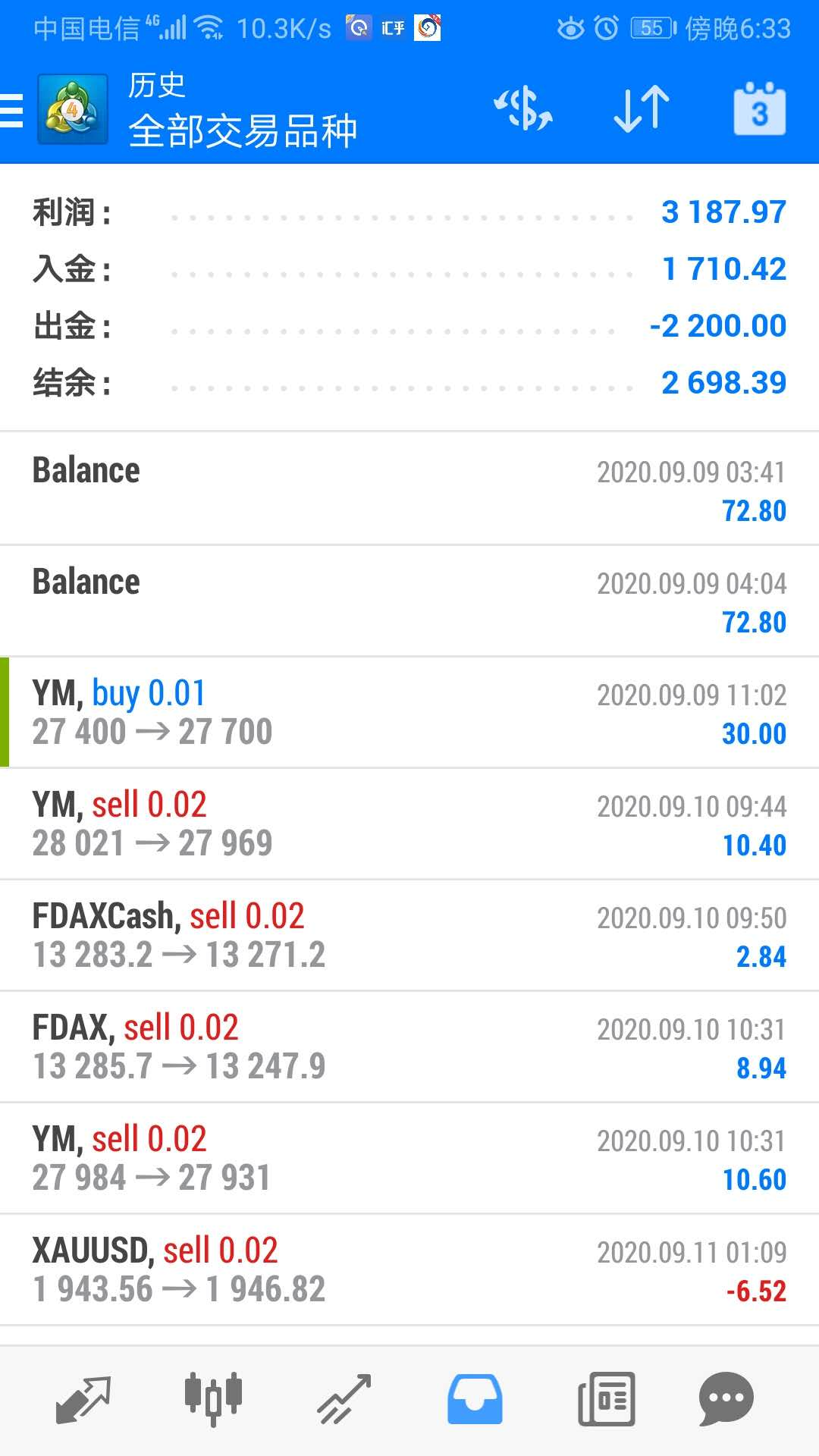Open the symbol filter dollar icon

(523, 109)
